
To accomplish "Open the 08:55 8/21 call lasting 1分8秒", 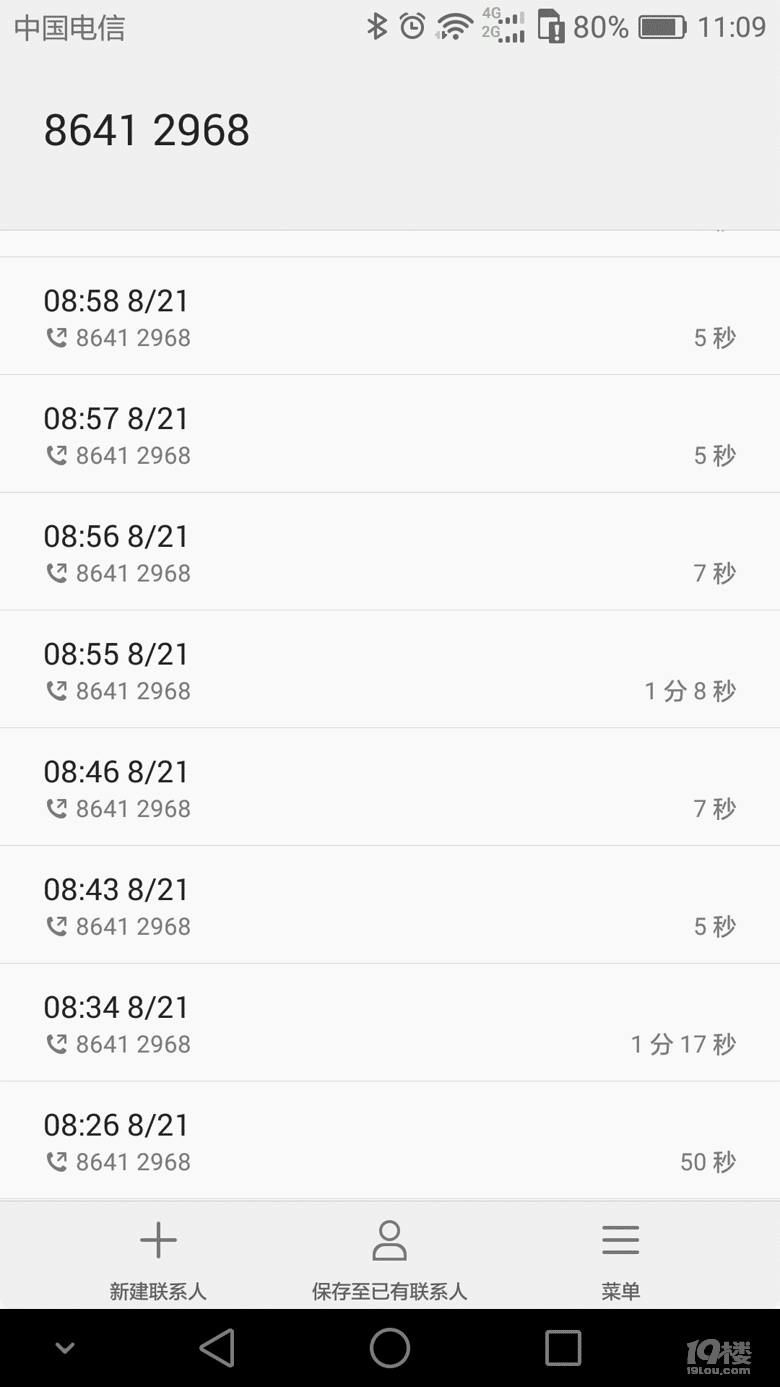I will click(389, 670).
